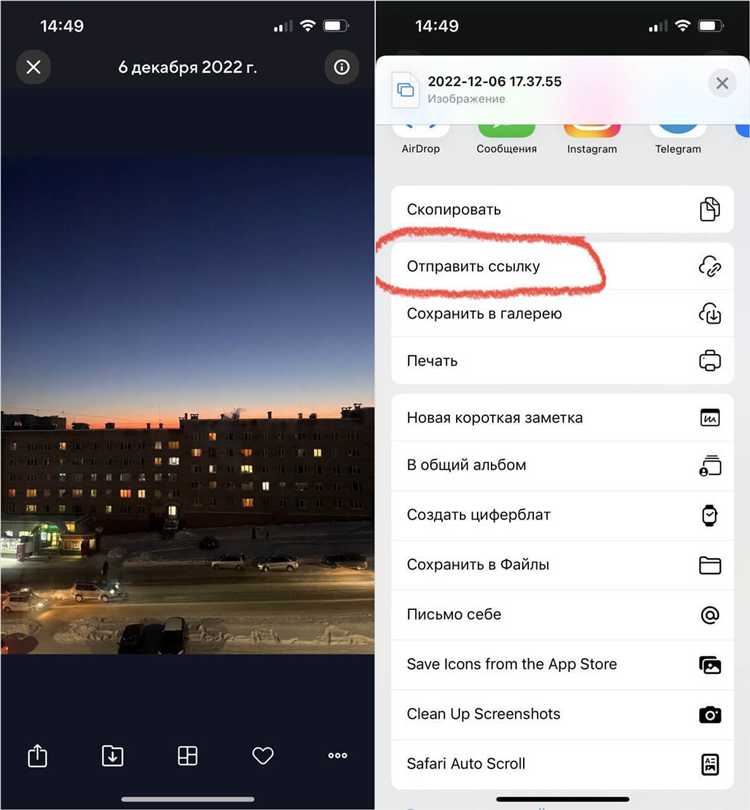Close the photo viewer
Viewport: 750px width, 810px height.
(33, 67)
